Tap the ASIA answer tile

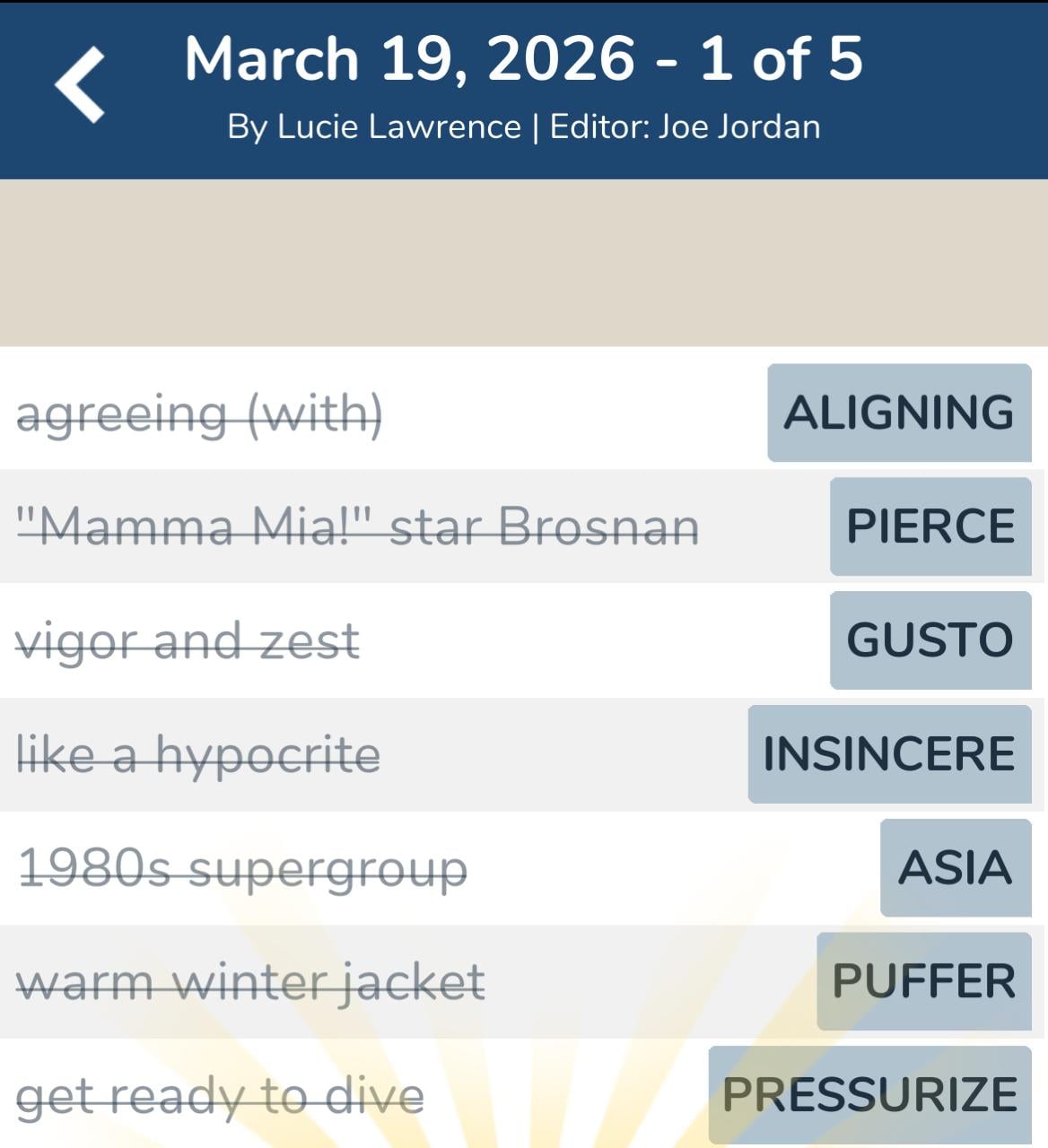pos(956,867)
